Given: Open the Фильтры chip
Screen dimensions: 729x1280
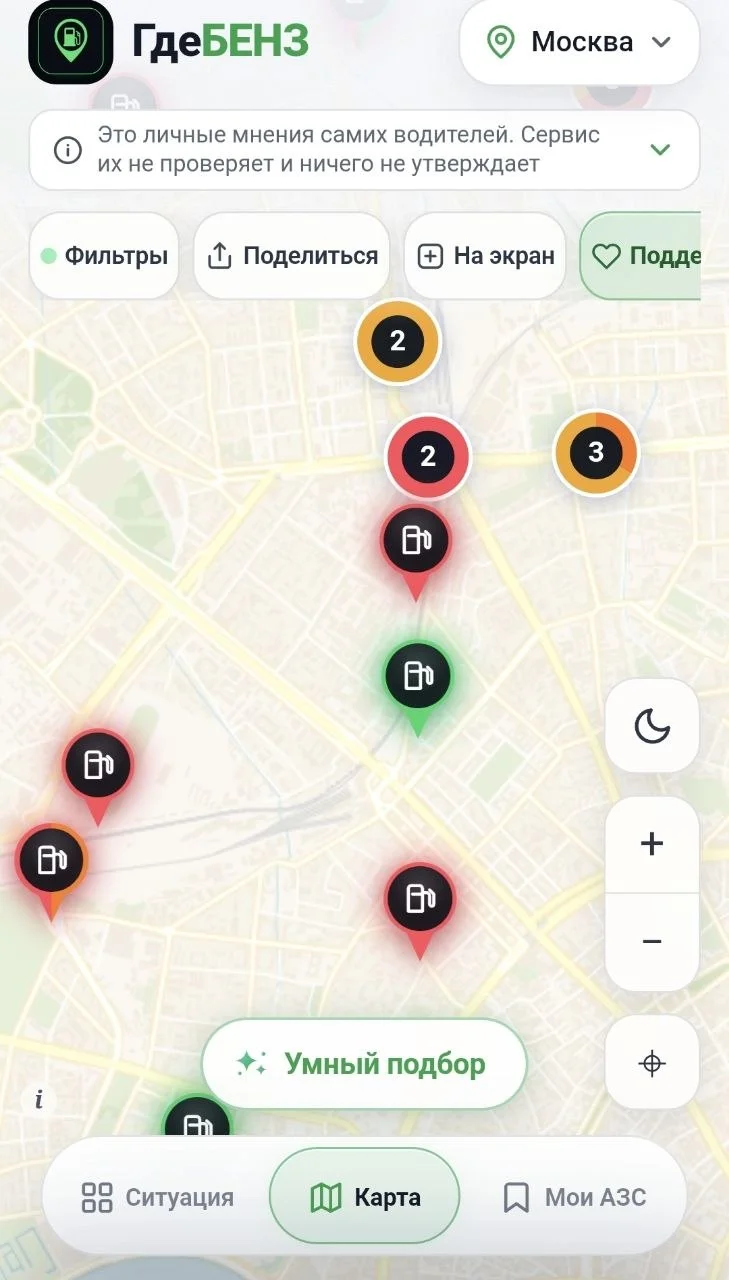Looking at the screenshot, I should pos(104,256).
